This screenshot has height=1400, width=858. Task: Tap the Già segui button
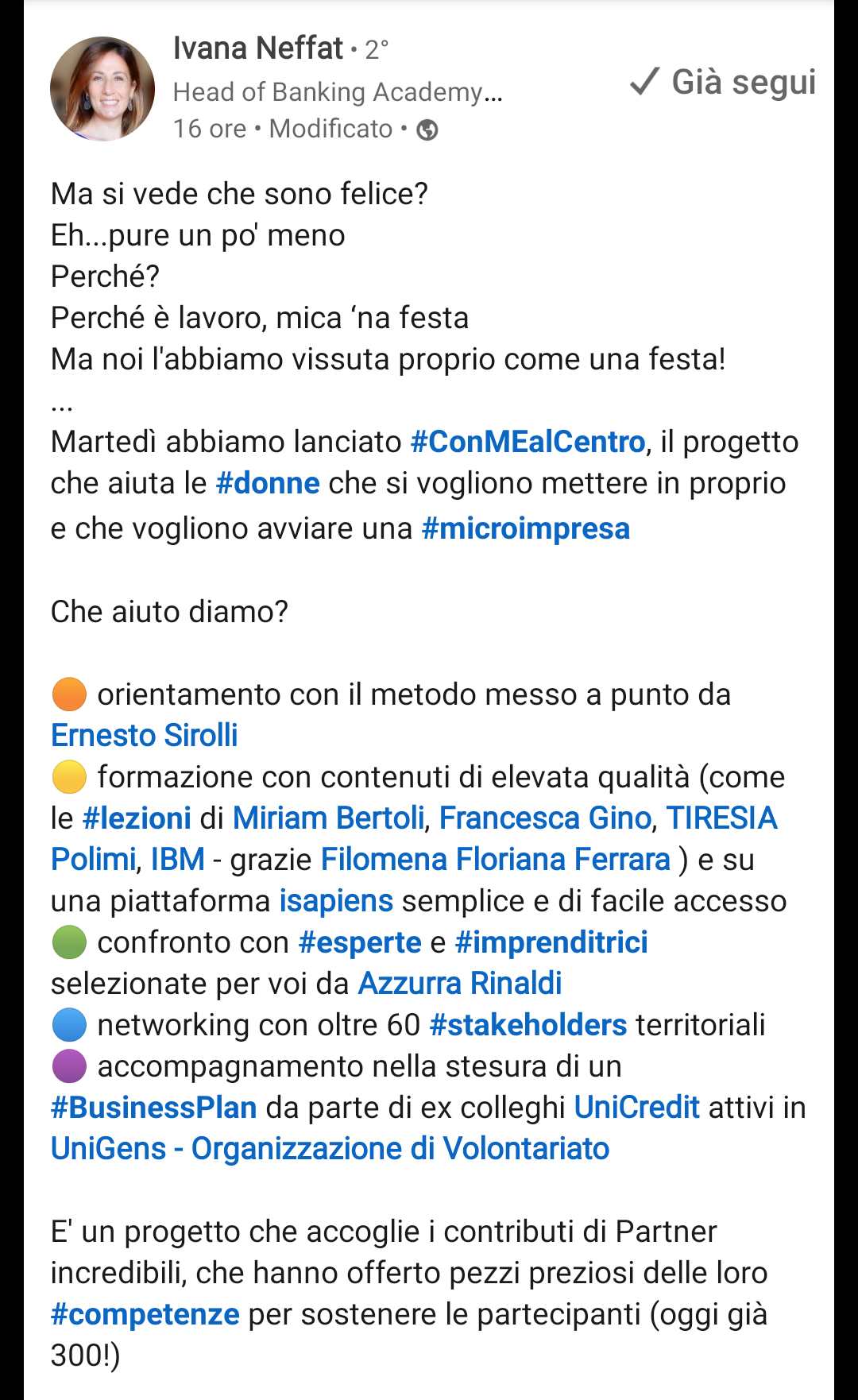(x=723, y=82)
